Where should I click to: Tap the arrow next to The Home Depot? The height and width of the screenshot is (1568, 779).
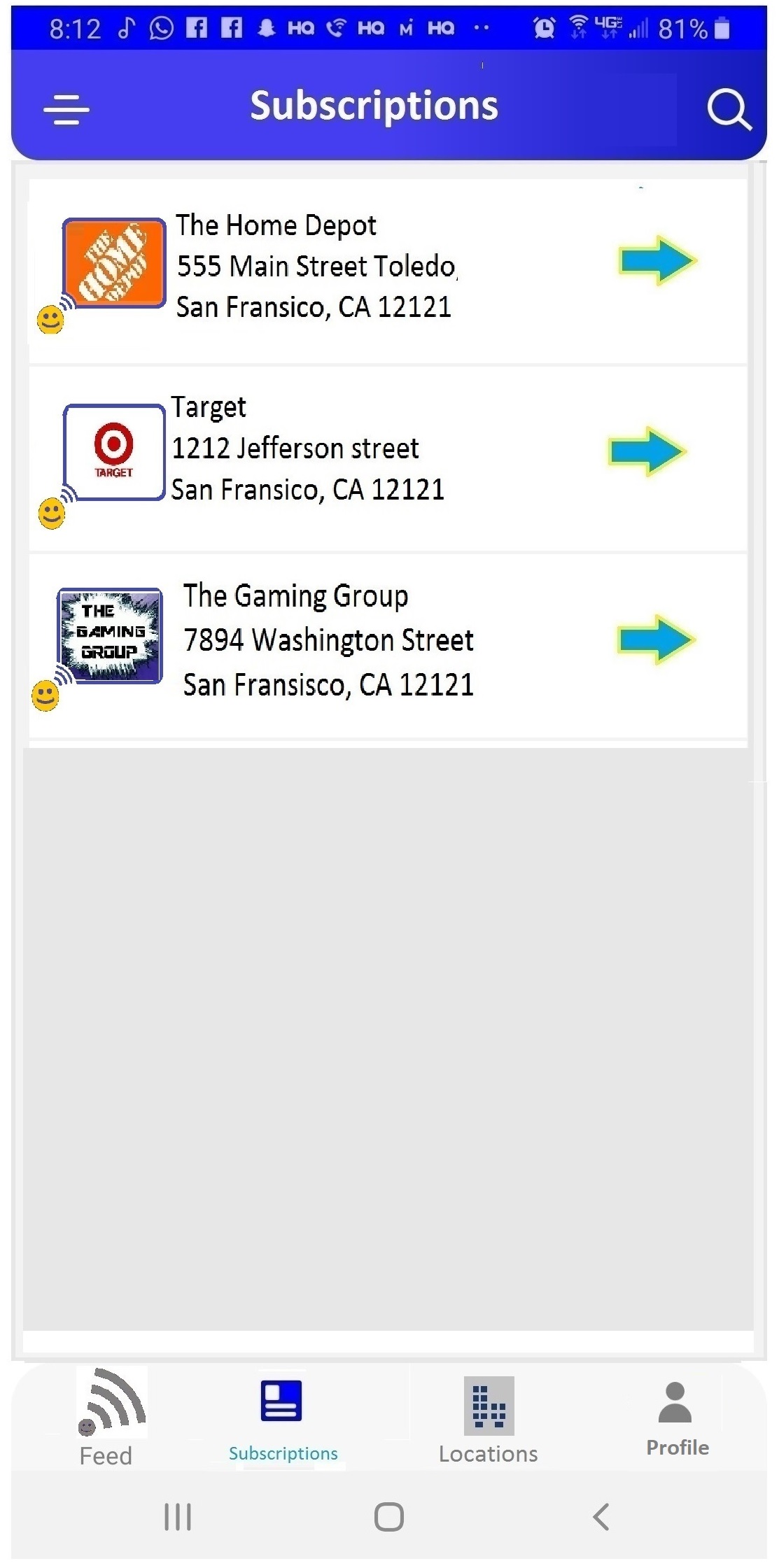tap(657, 261)
